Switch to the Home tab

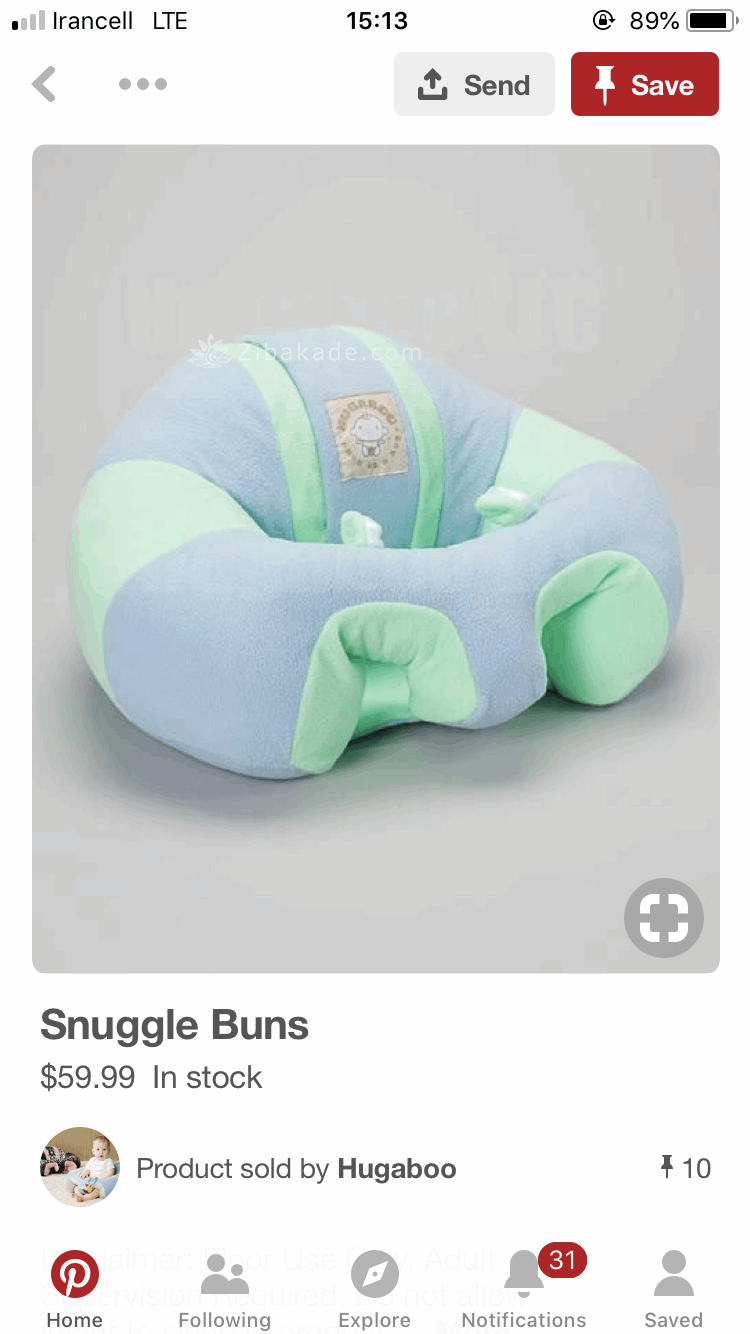click(x=75, y=1290)
